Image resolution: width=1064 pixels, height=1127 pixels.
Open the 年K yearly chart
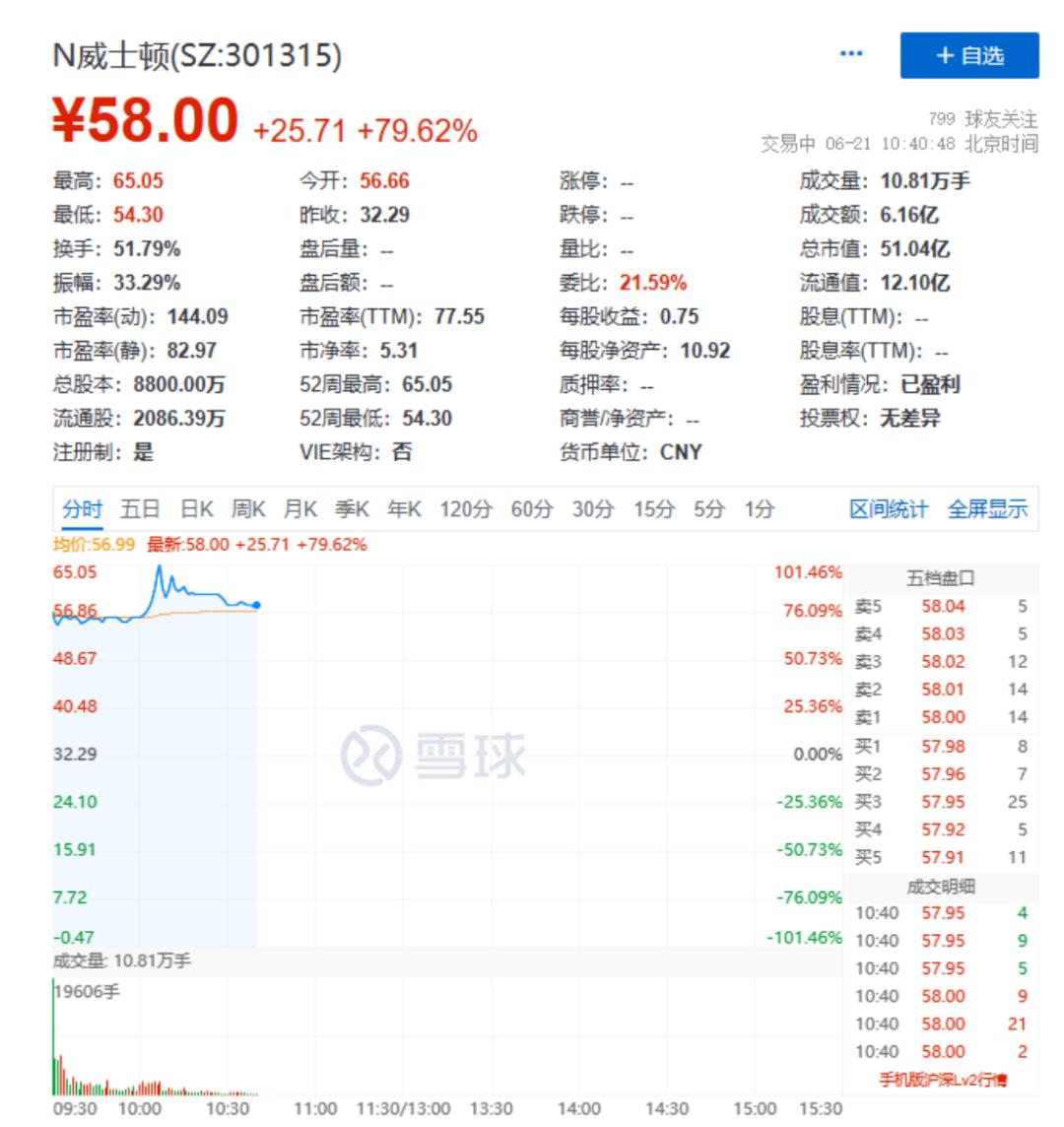(x=404, y=509)
